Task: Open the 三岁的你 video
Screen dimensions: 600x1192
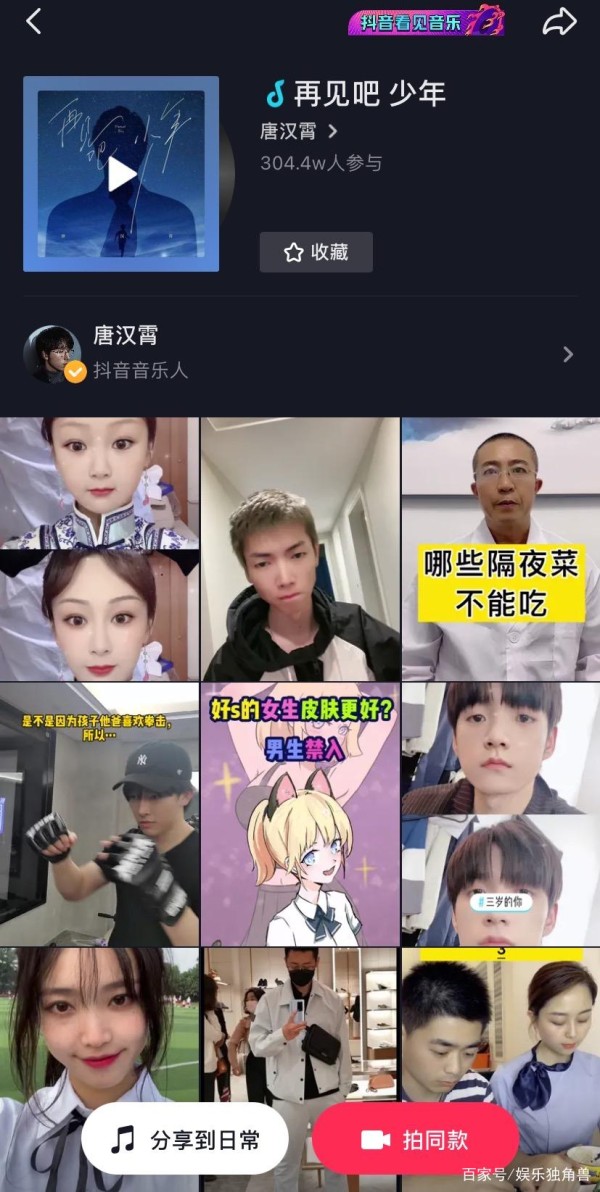Action: (x=501, y=814)
